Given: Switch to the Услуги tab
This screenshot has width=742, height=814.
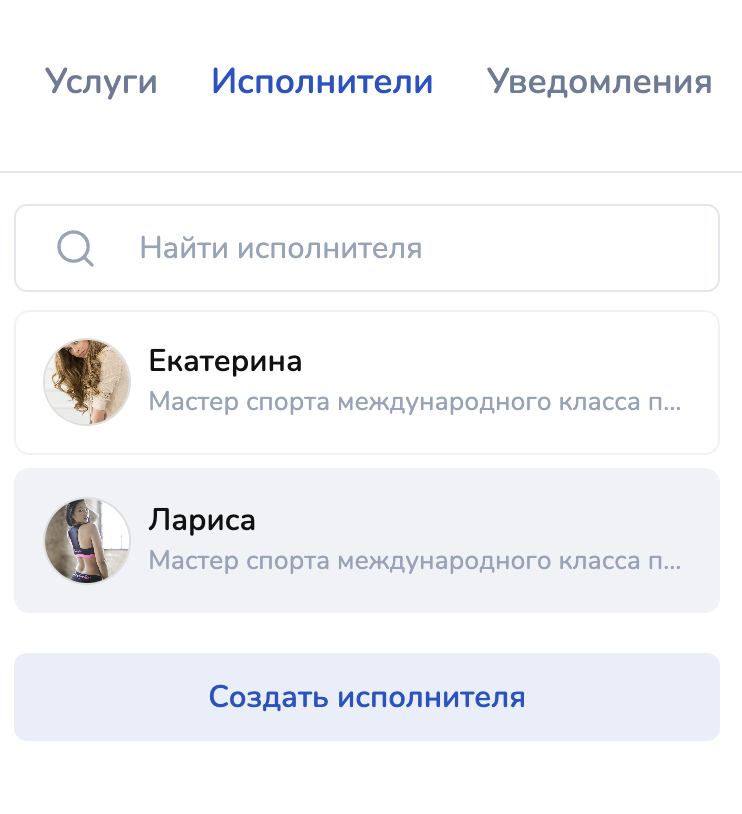Looking at the screenshot, I should click(x=101, y=82).
